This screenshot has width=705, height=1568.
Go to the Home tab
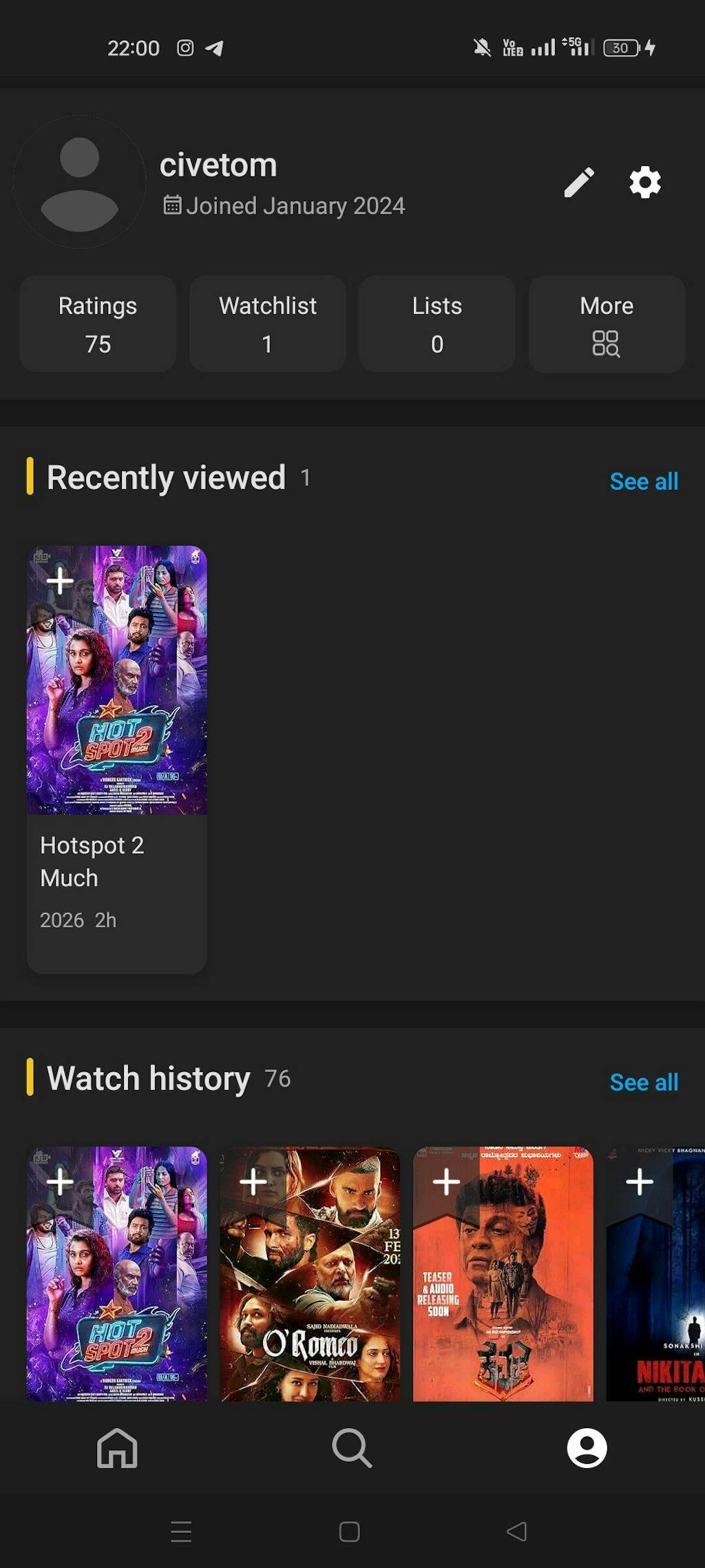[x=117, y=1447]
